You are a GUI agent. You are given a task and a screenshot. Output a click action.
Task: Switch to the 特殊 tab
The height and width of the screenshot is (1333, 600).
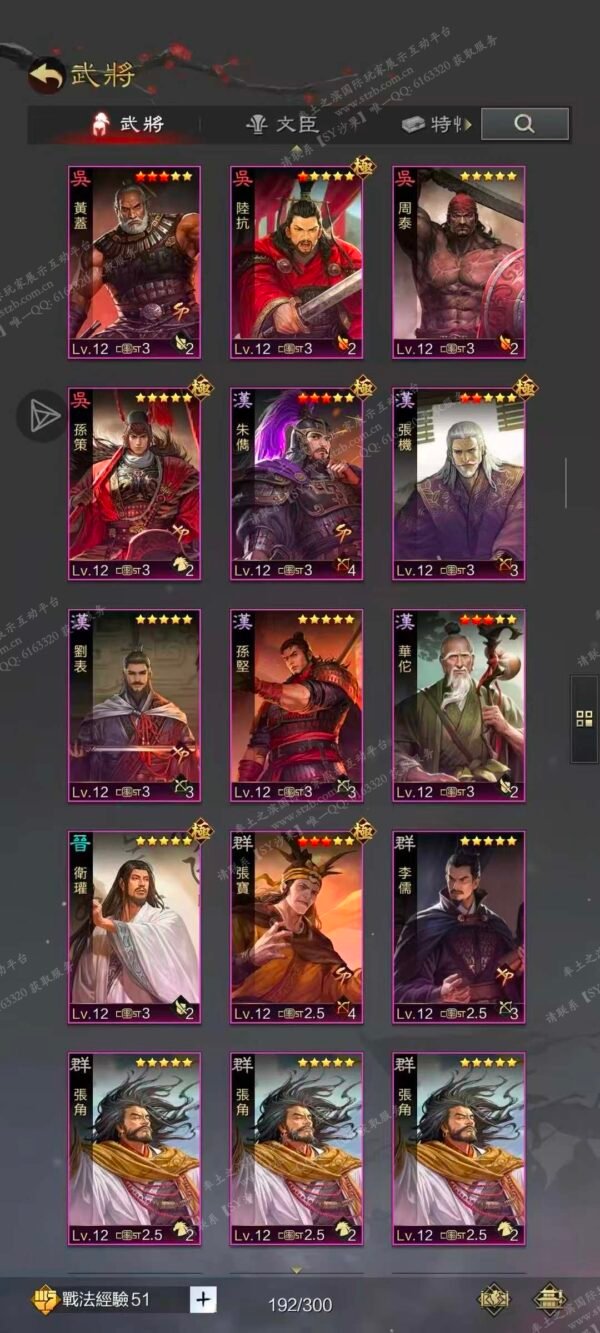pyautogui.click(x=435, y=125)
